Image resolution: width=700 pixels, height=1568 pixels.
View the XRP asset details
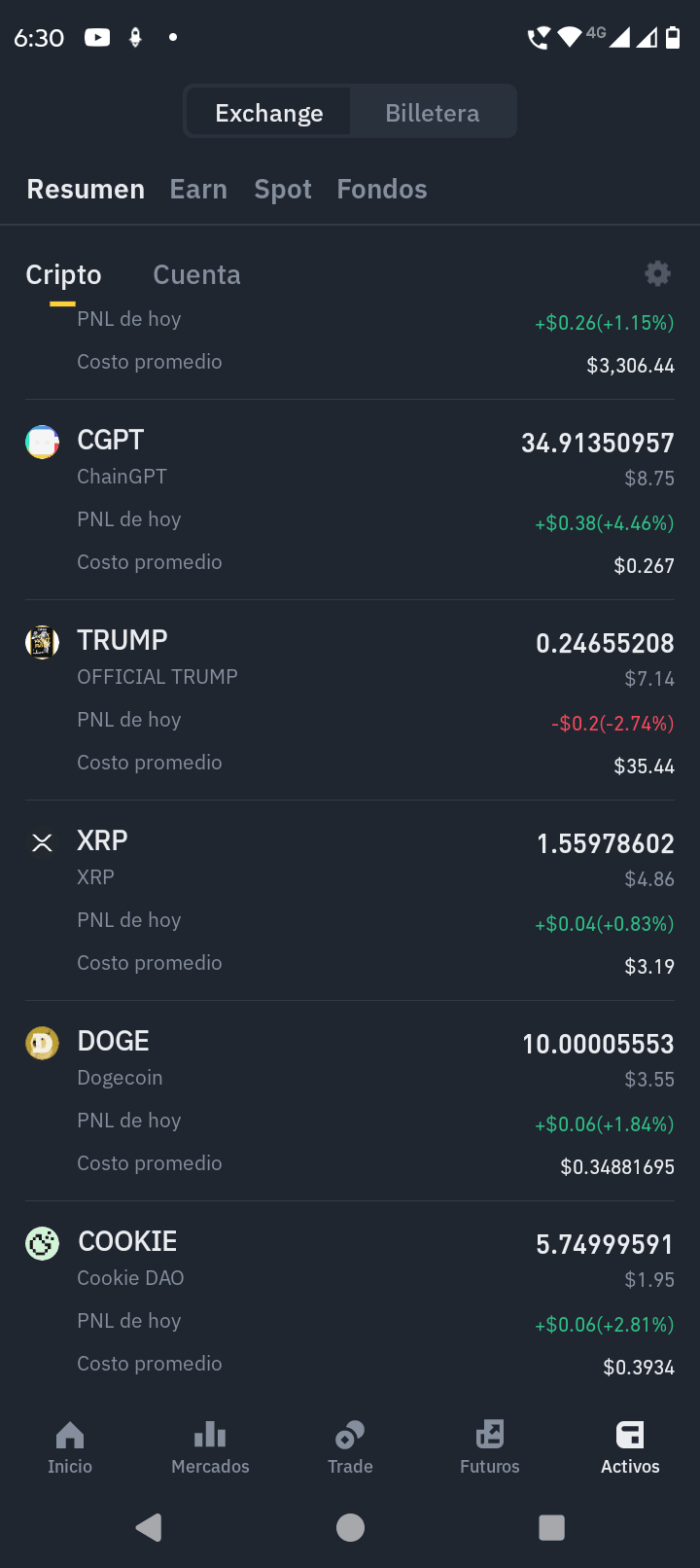pos(350,901)
